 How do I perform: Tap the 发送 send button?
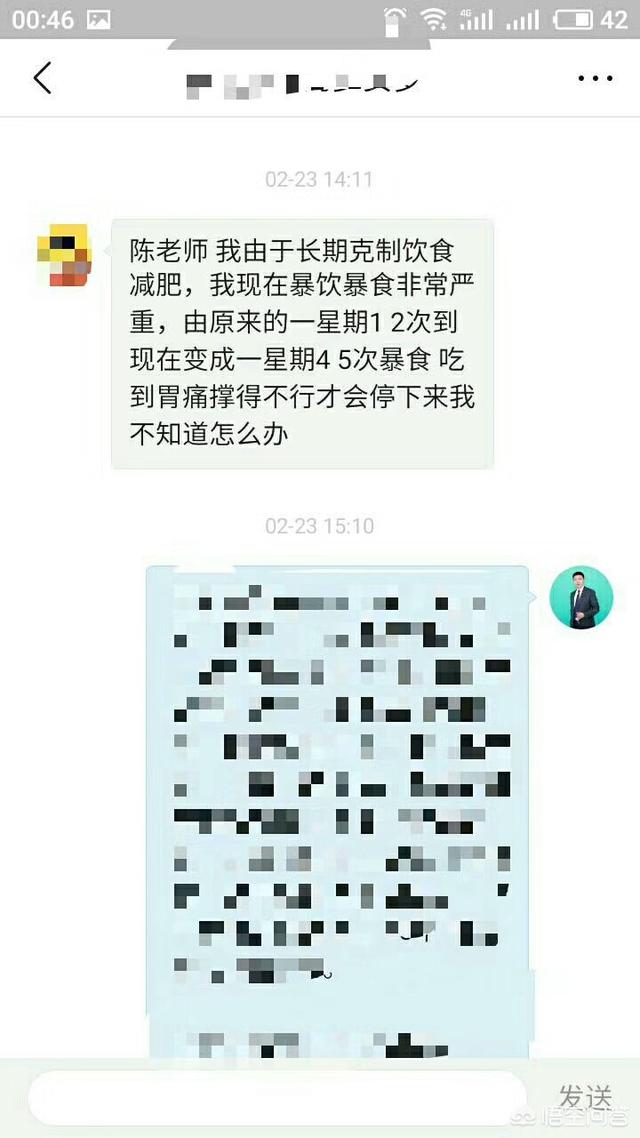click(x=585, y=1096)
